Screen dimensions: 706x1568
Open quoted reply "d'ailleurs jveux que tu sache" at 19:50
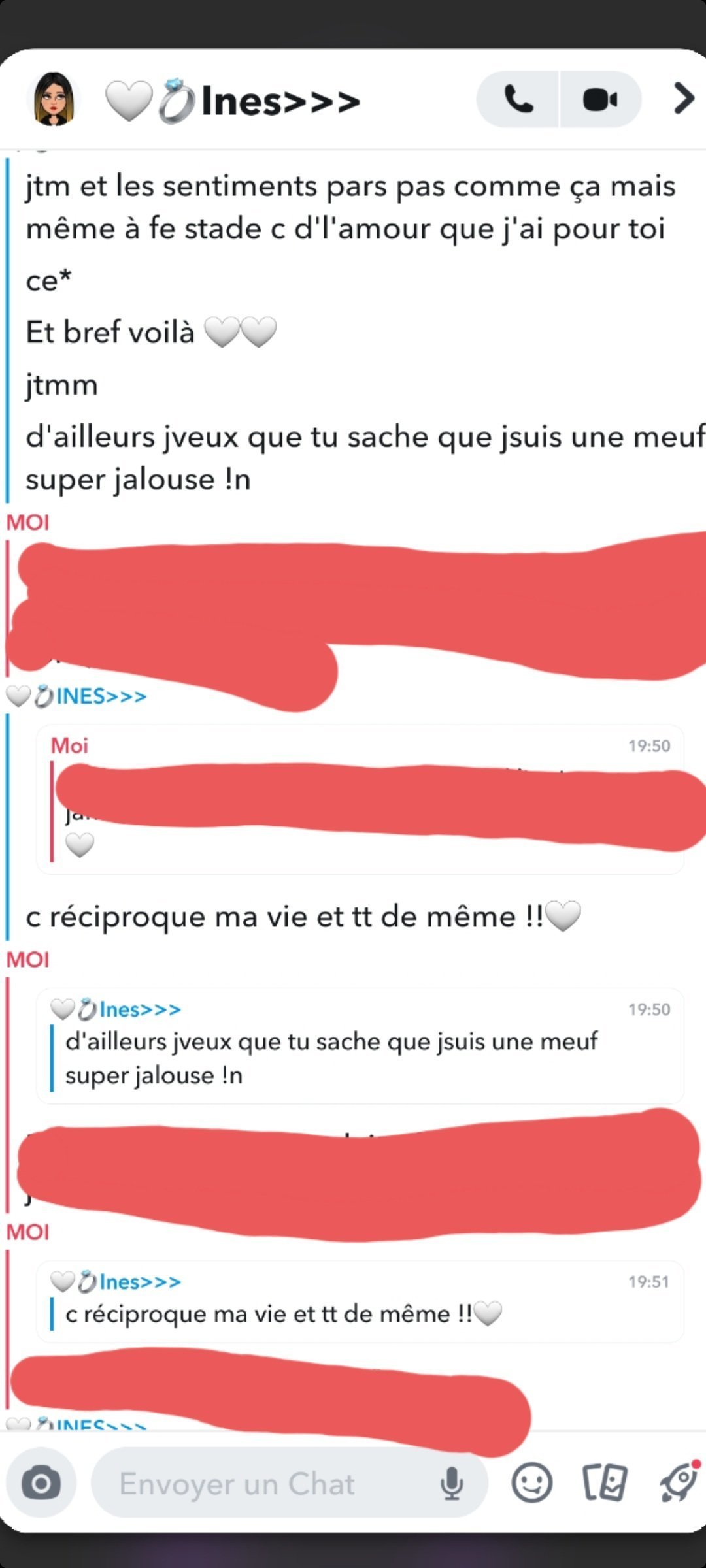[360, 1047]
